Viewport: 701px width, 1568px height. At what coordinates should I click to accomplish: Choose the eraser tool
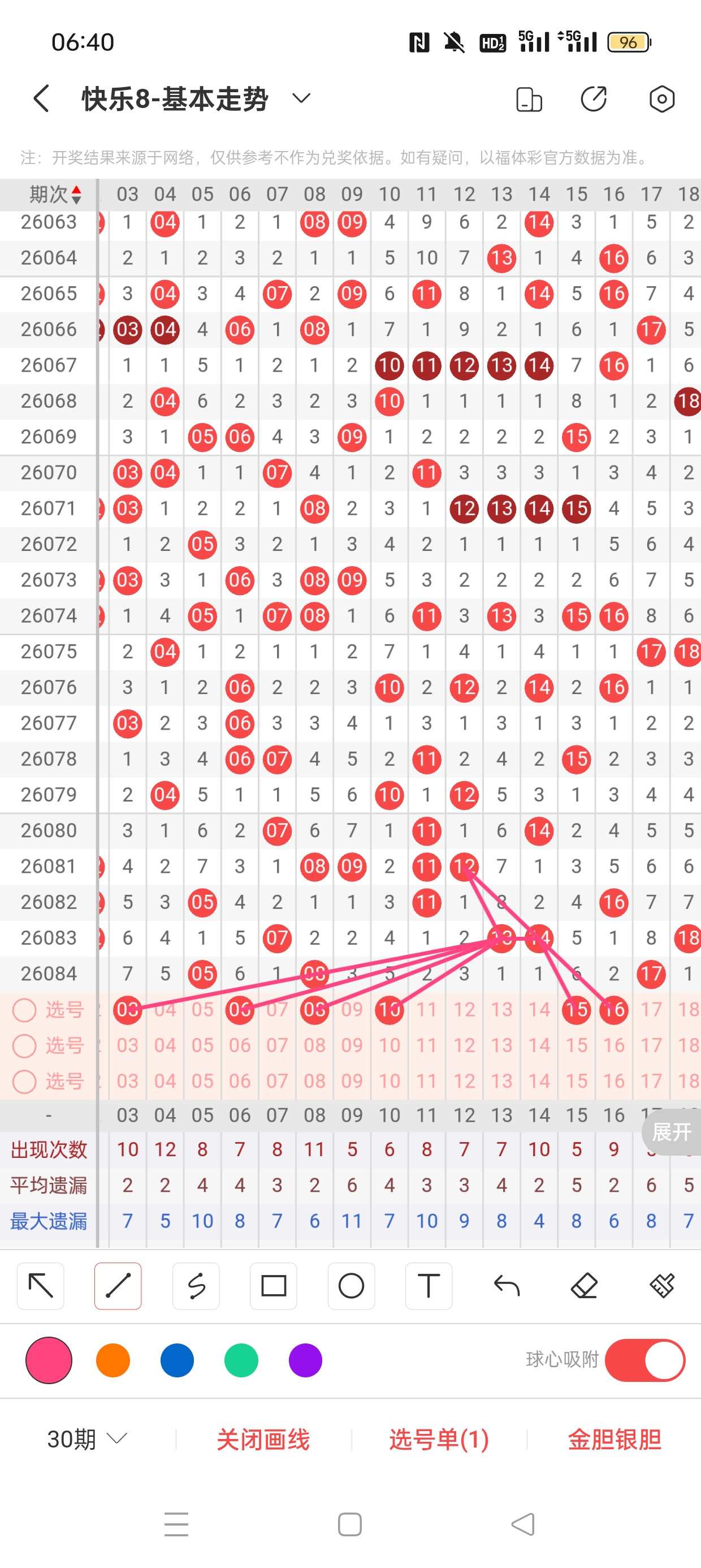pyautogui.click(x=584, y=1286)
